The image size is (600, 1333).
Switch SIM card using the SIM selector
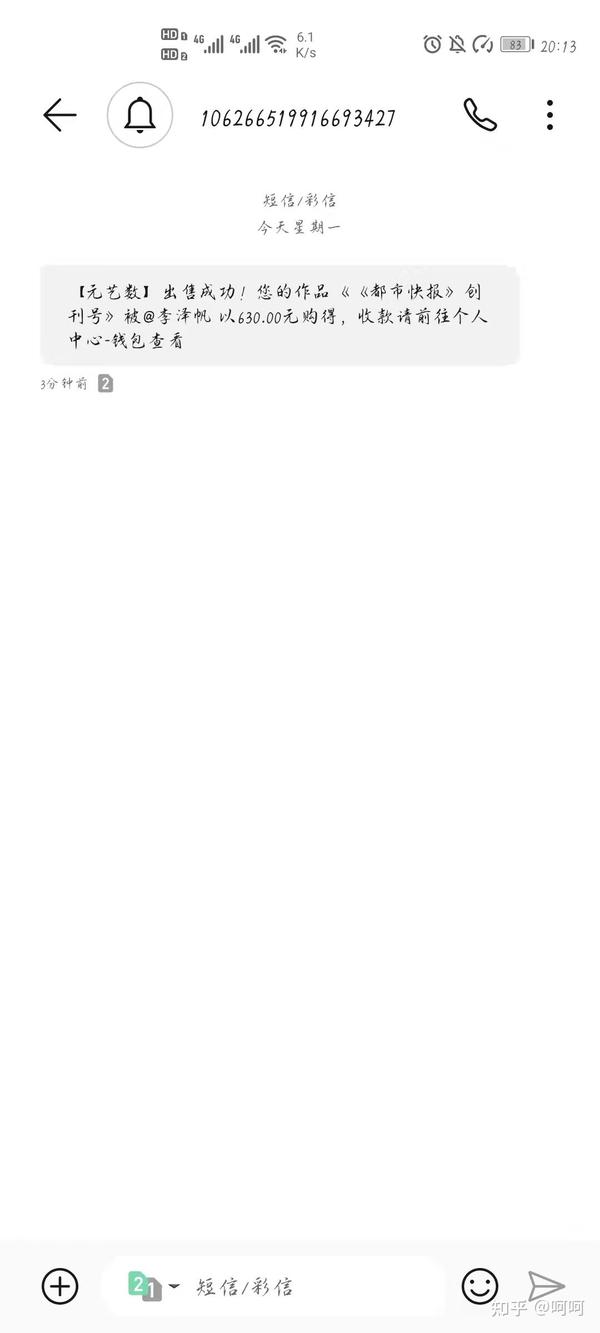pyautogui.click(x=154, y=1286)
